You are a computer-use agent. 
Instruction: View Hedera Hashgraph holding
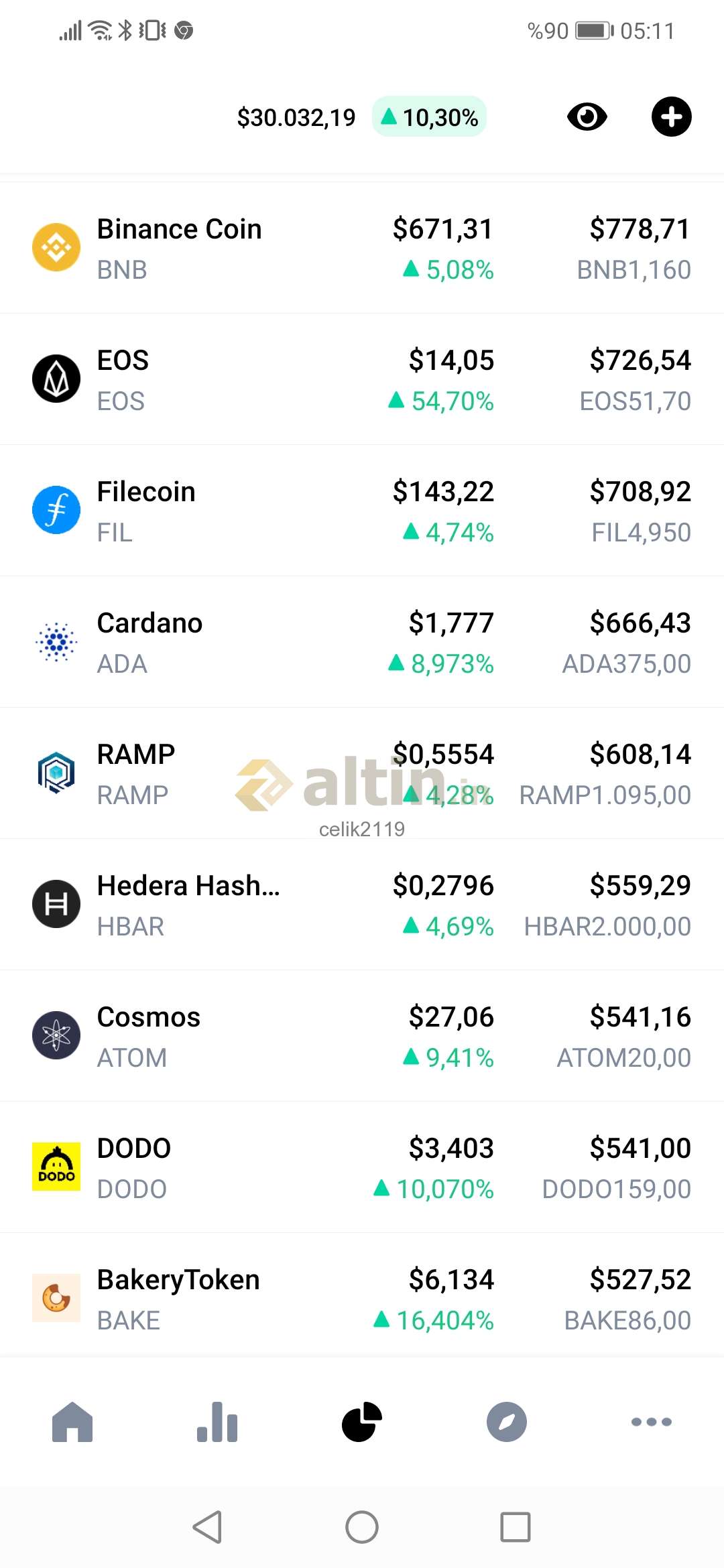click(x=362, y=905)
